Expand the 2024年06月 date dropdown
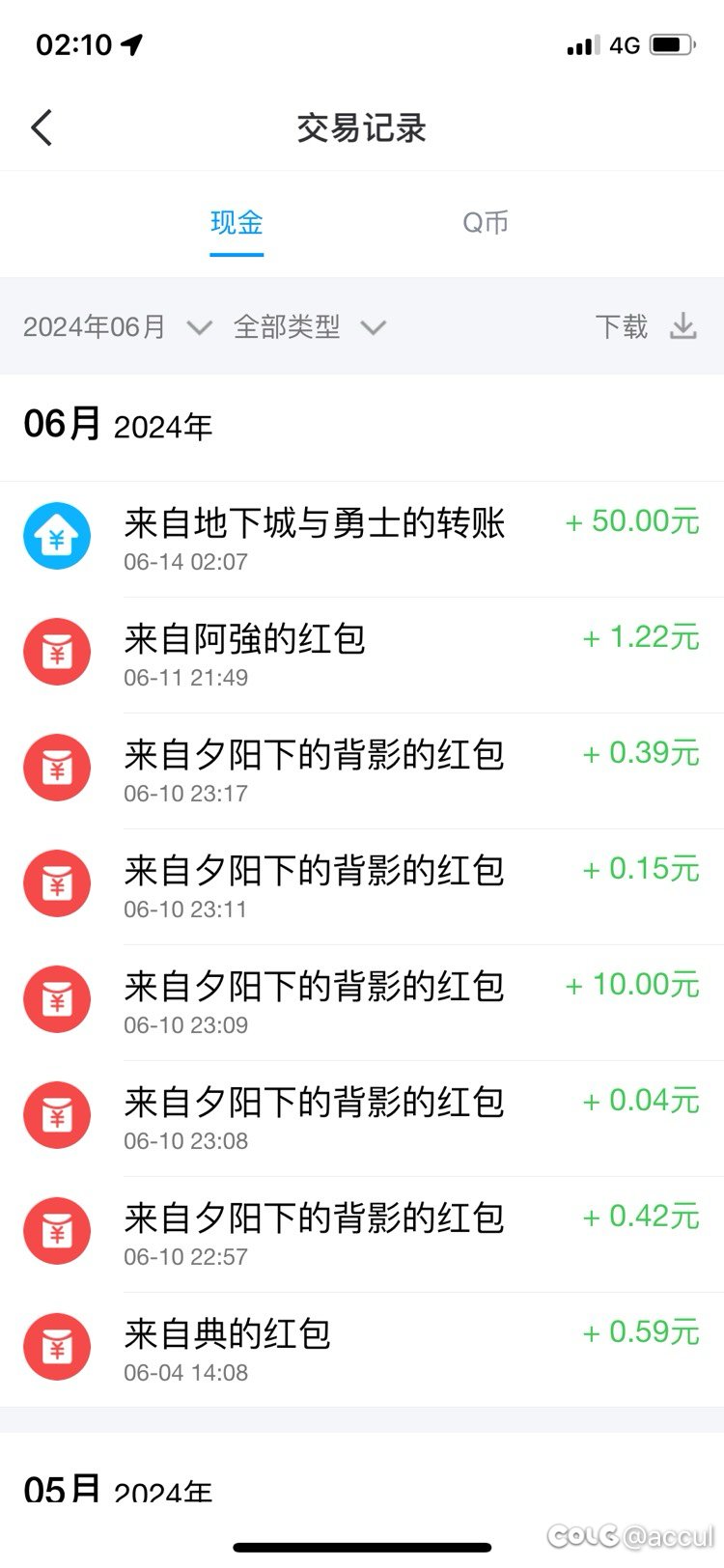The width and height of the screenshot is (724, 1568). (x=117, y=327)
